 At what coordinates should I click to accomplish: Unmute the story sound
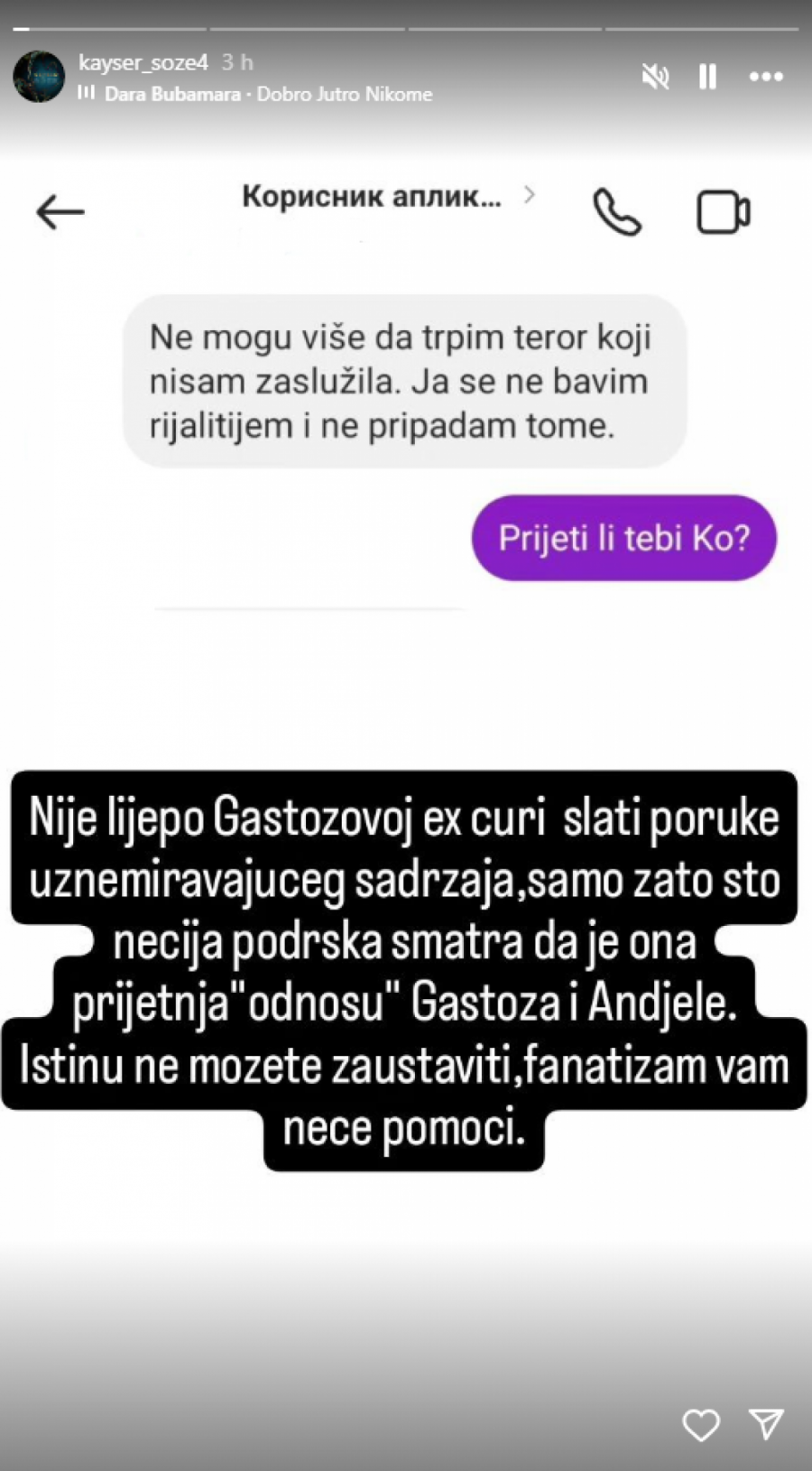click(x=655, y=77)
